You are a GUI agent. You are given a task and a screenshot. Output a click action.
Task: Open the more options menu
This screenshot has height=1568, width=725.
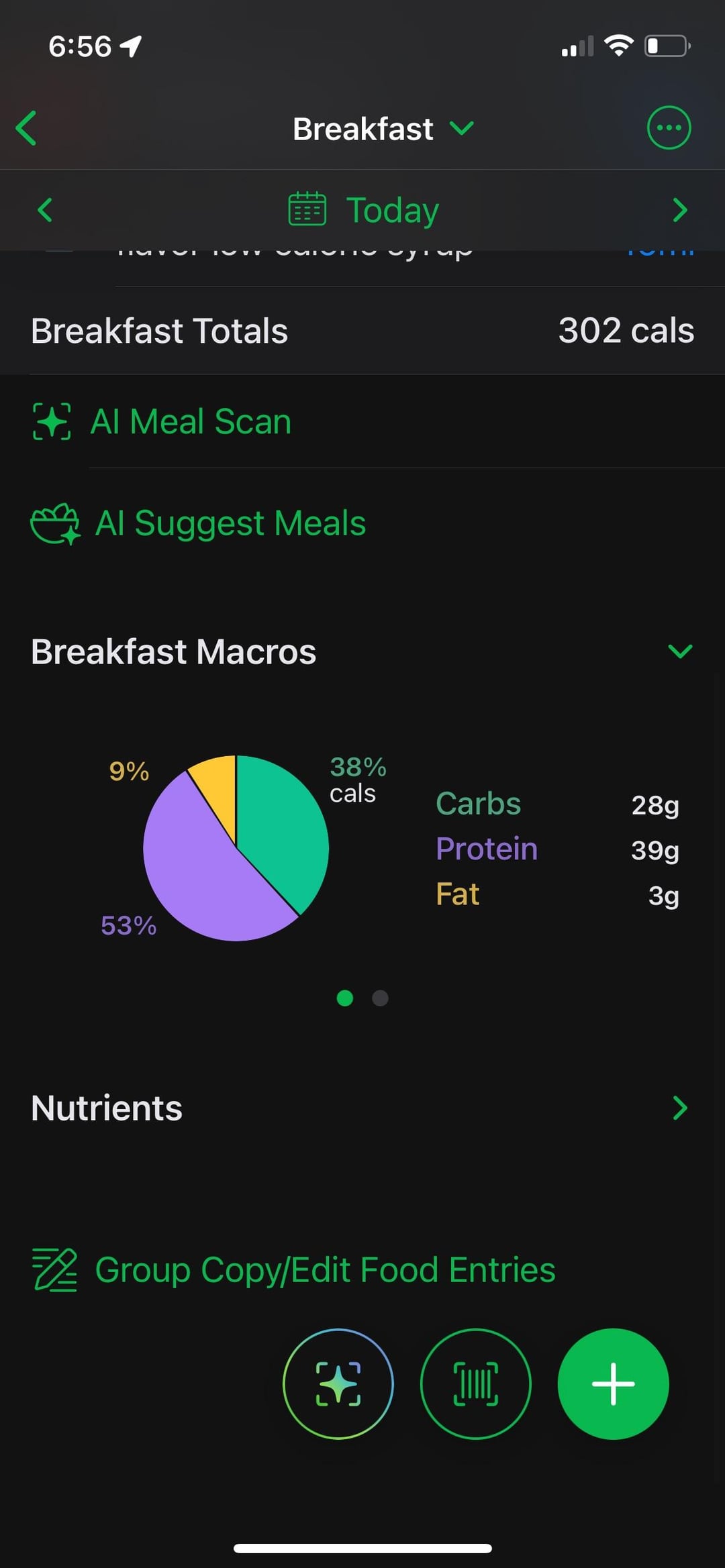[x=668, y=127]
